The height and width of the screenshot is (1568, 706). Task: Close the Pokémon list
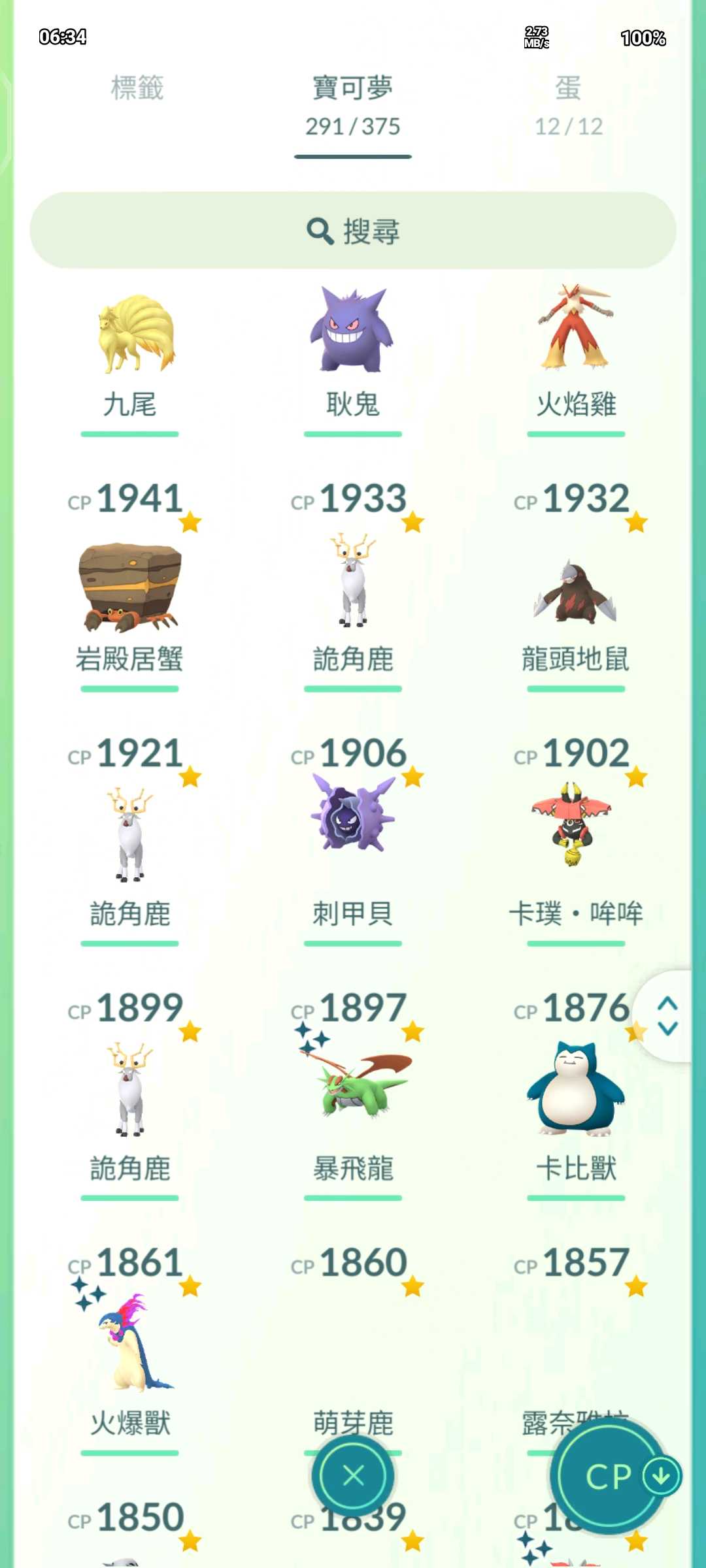(353, 1475)
